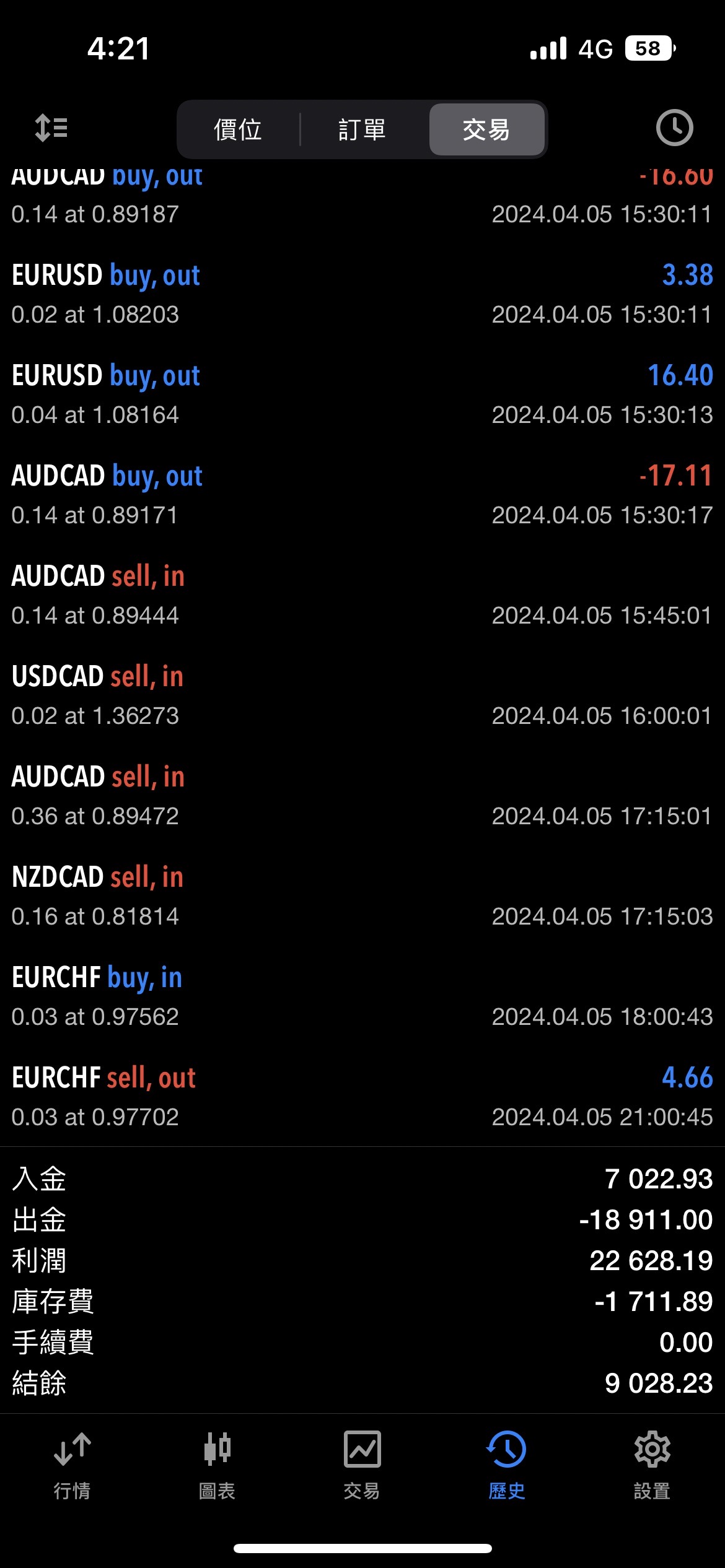Open the sort order options icon

point(51,128)
